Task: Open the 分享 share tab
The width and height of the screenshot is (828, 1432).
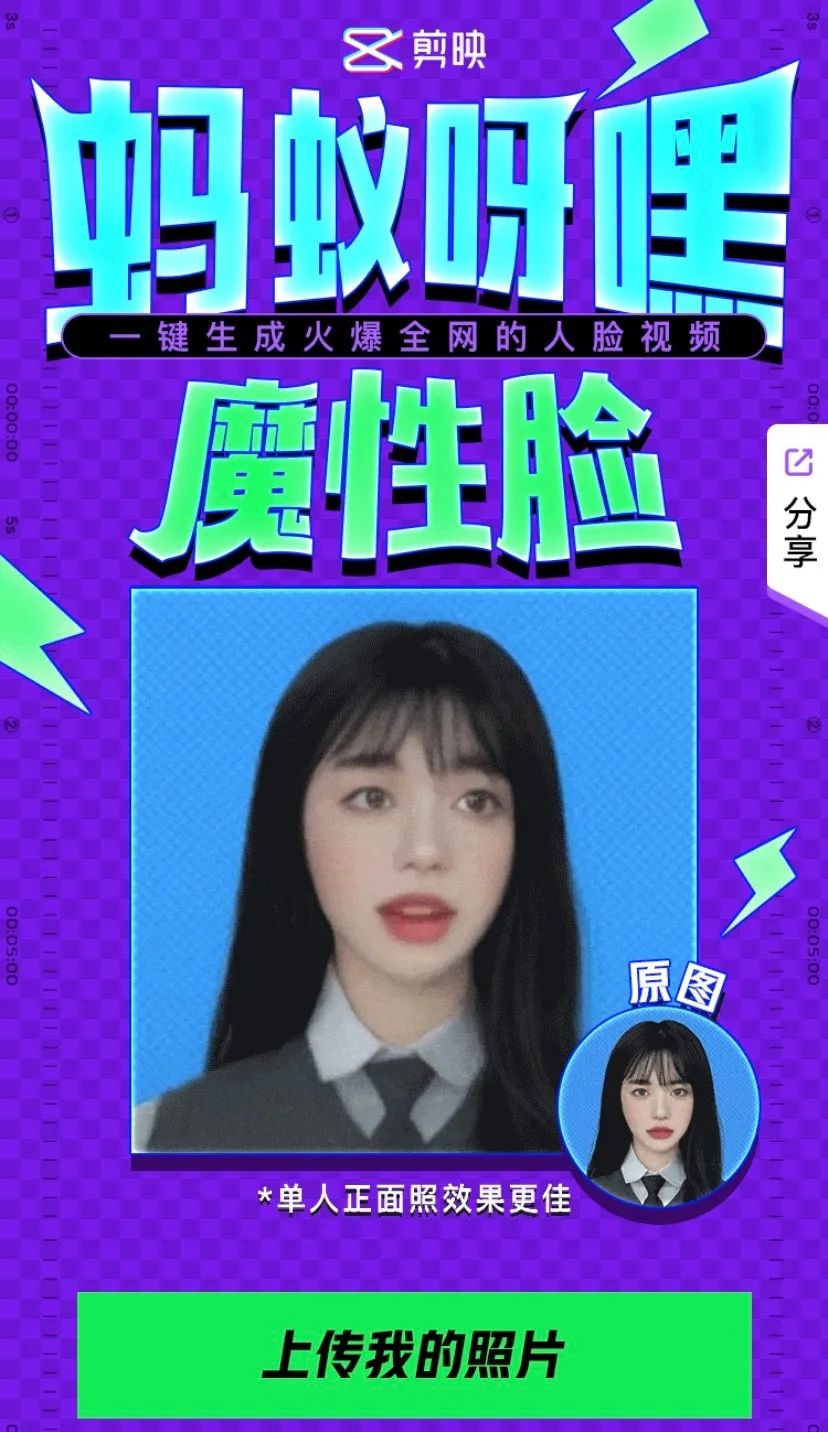Action: click(798, 511)
